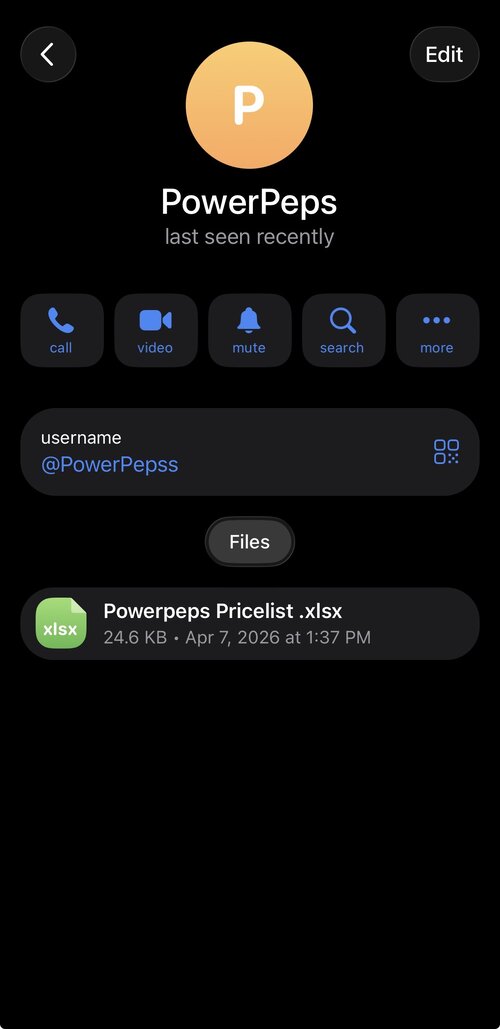Screen dimensions: 500x1029
Task: Go back using the top-left arrow
Action: (x=49, y=54)
